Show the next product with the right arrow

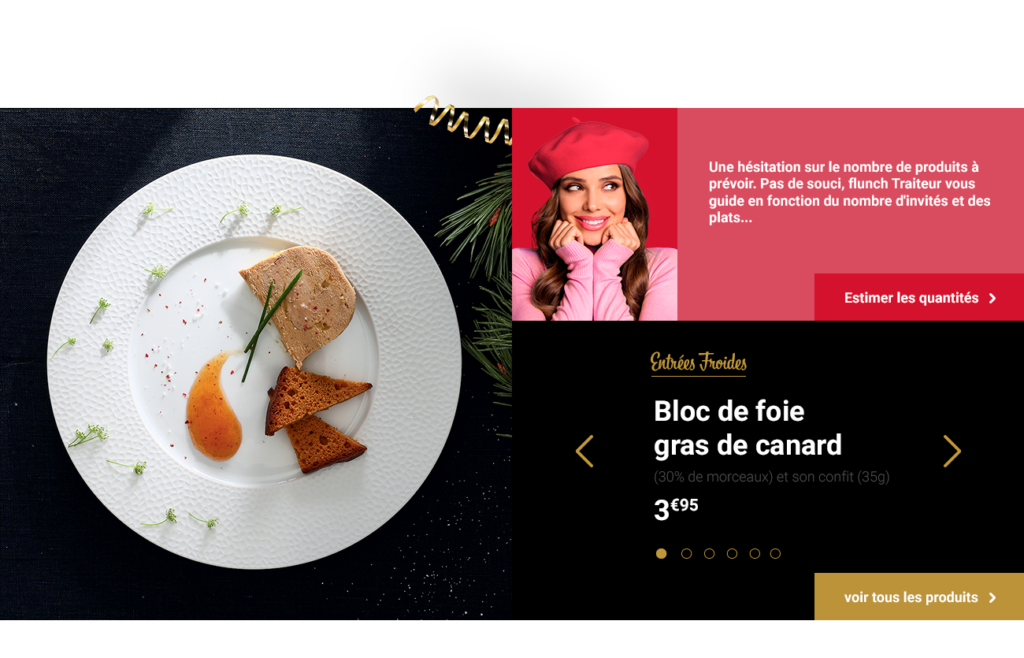point(951,451)
